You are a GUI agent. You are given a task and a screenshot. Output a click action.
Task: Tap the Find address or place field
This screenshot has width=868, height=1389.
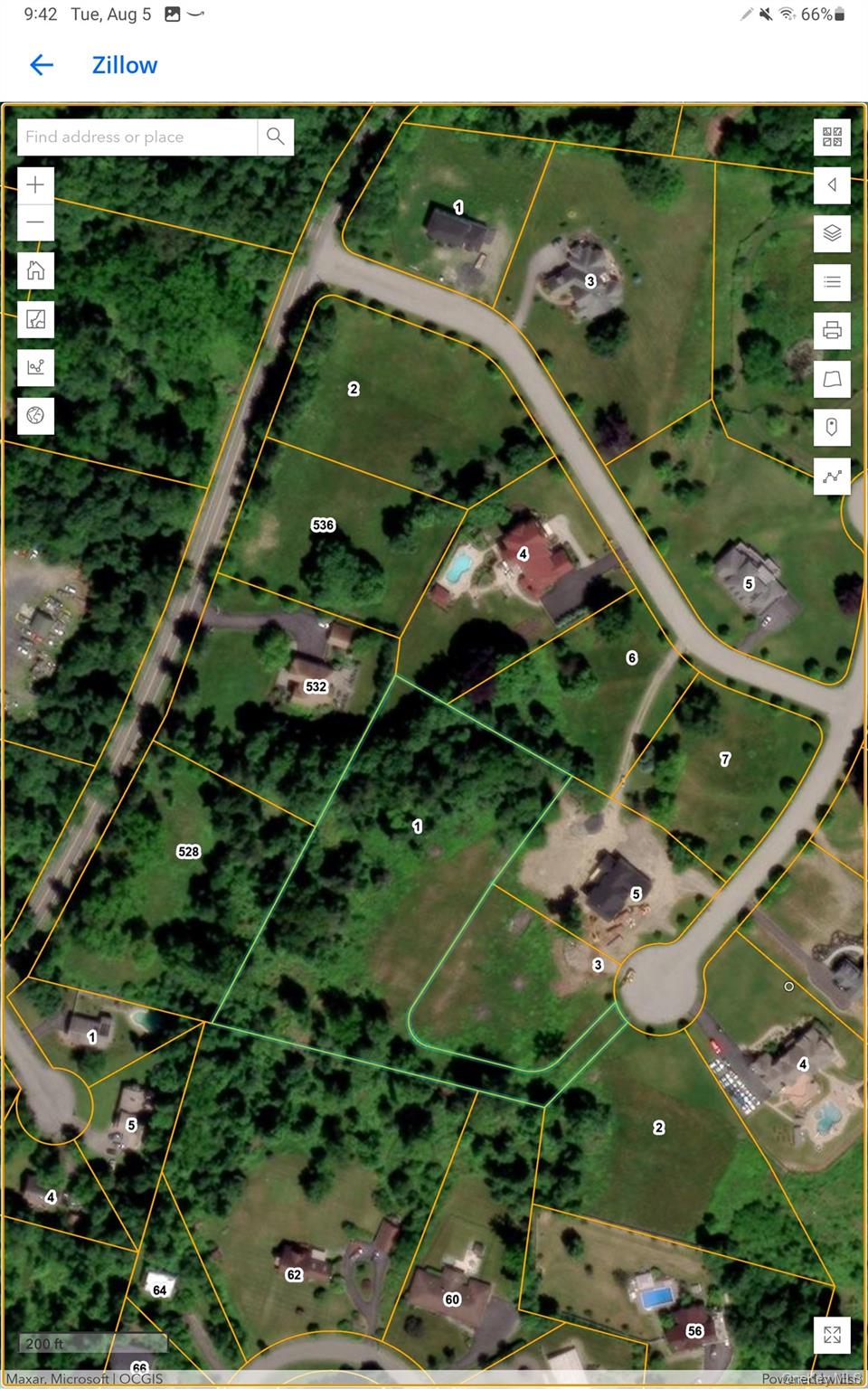pyautogui.click(x=137, y=137)
